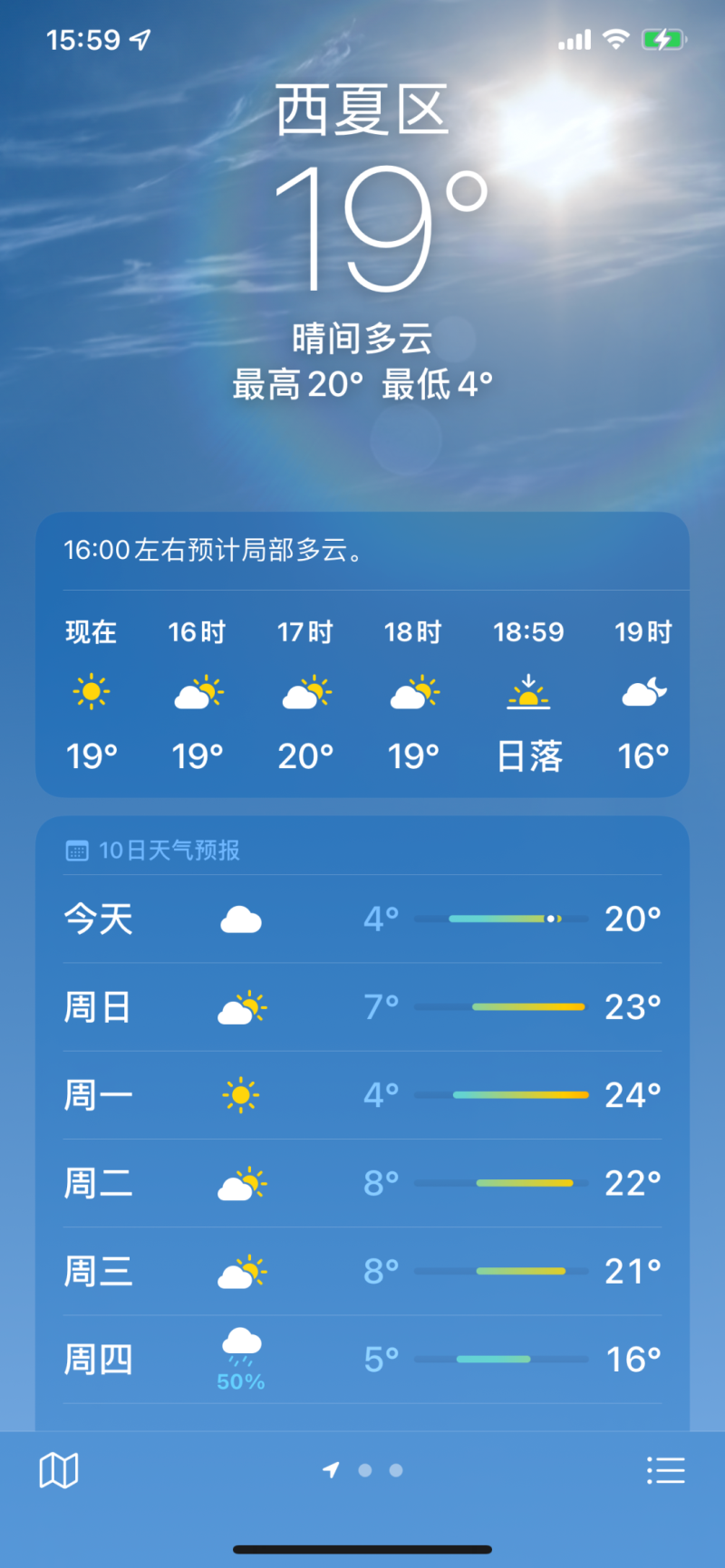Open the 周三 forecast row
Screen dimensions: 725x1568
coord(362,1271)
